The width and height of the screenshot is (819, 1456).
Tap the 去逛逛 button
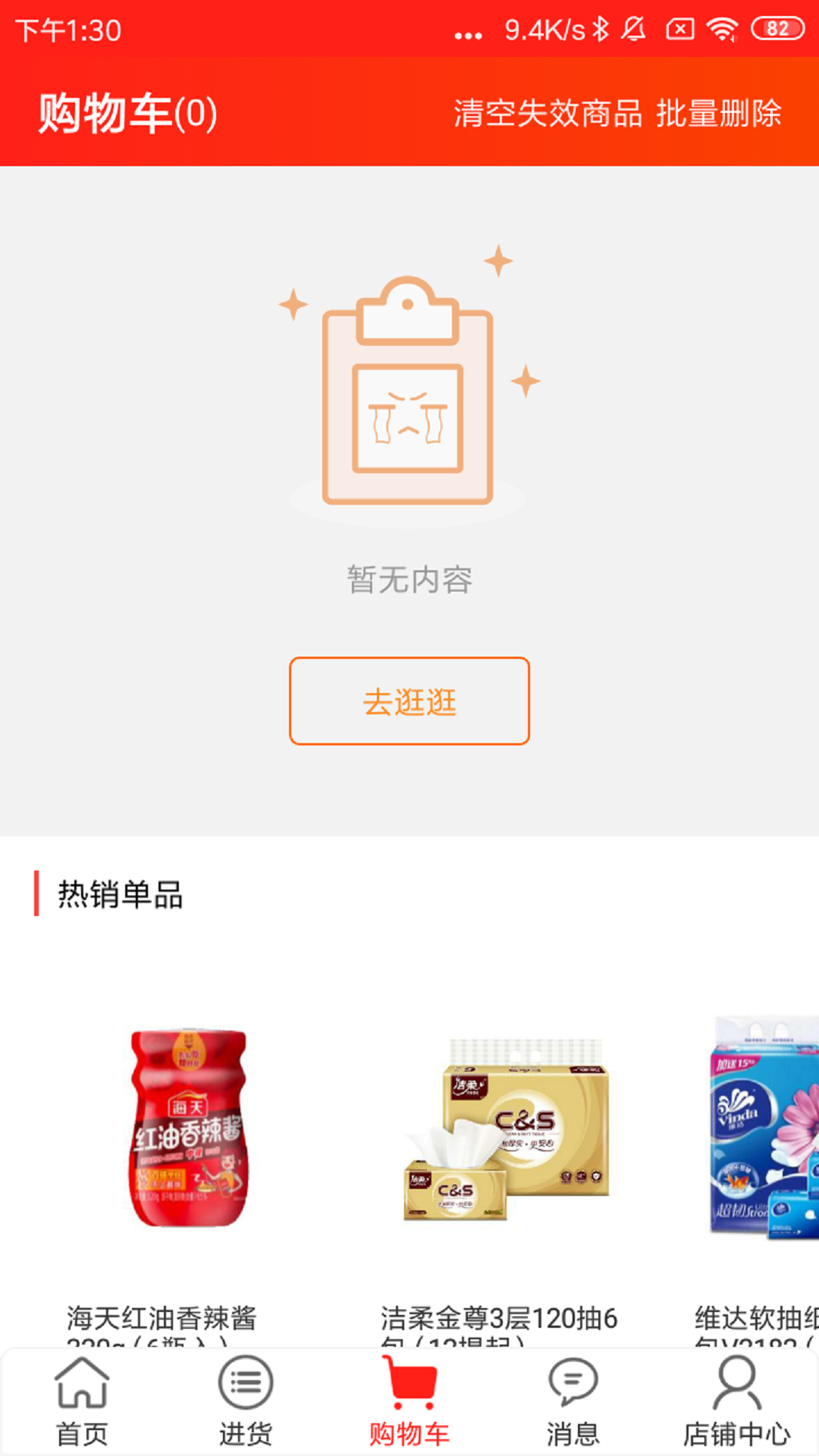[x=409, y=701]
